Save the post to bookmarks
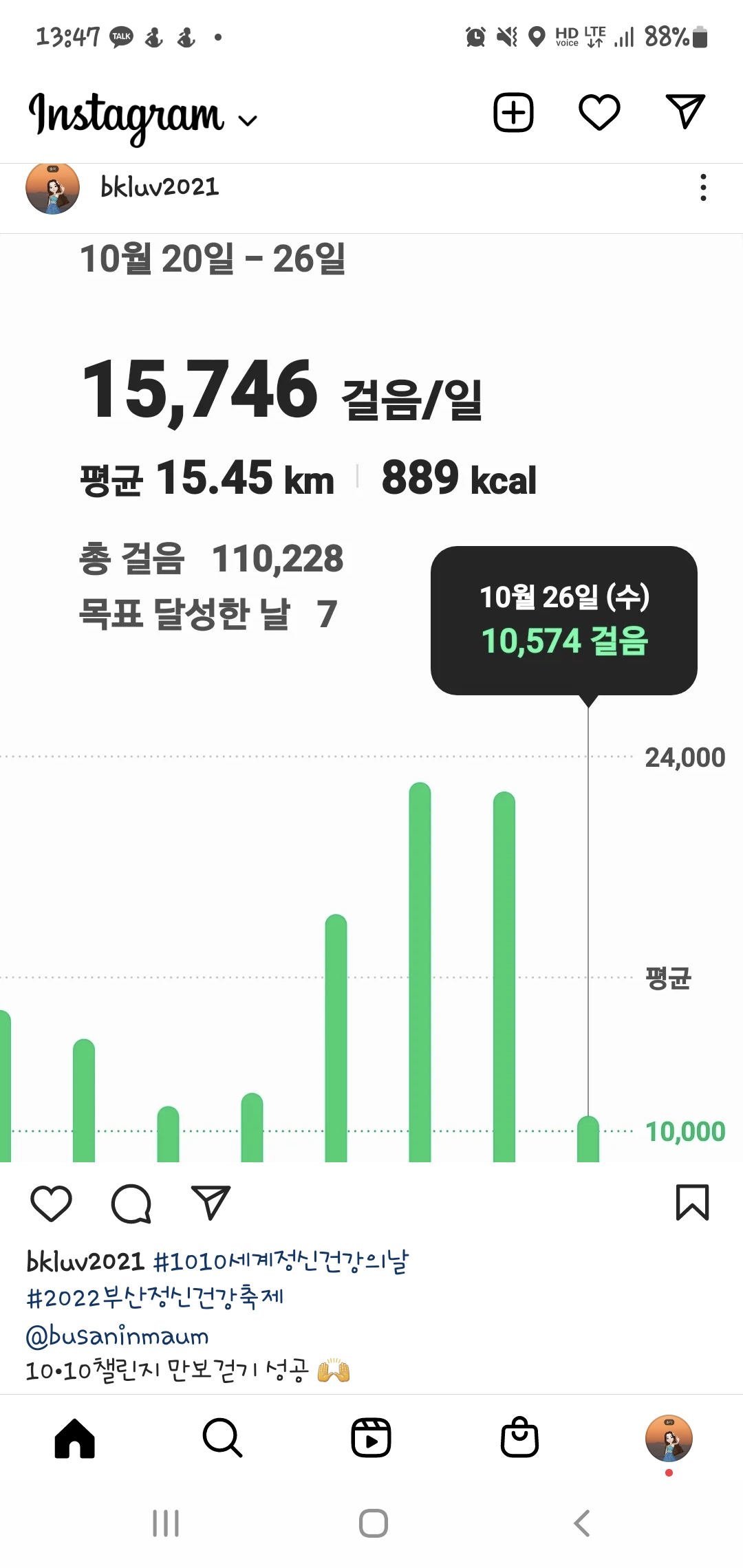 692,1203
